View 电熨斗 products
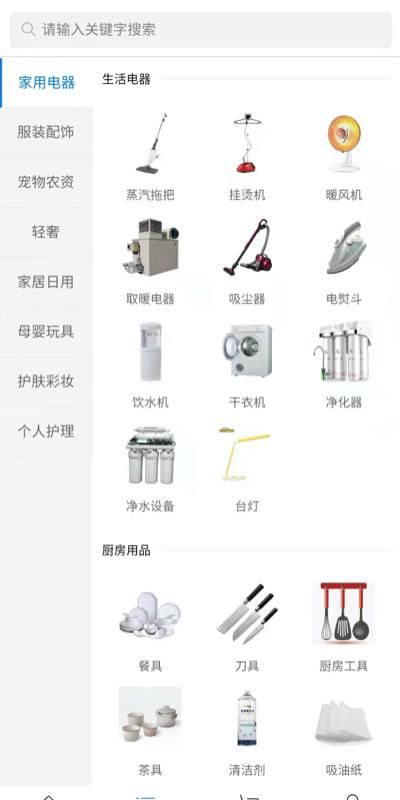This screenshot has height=800, width=400. click(x=343, y=261)
